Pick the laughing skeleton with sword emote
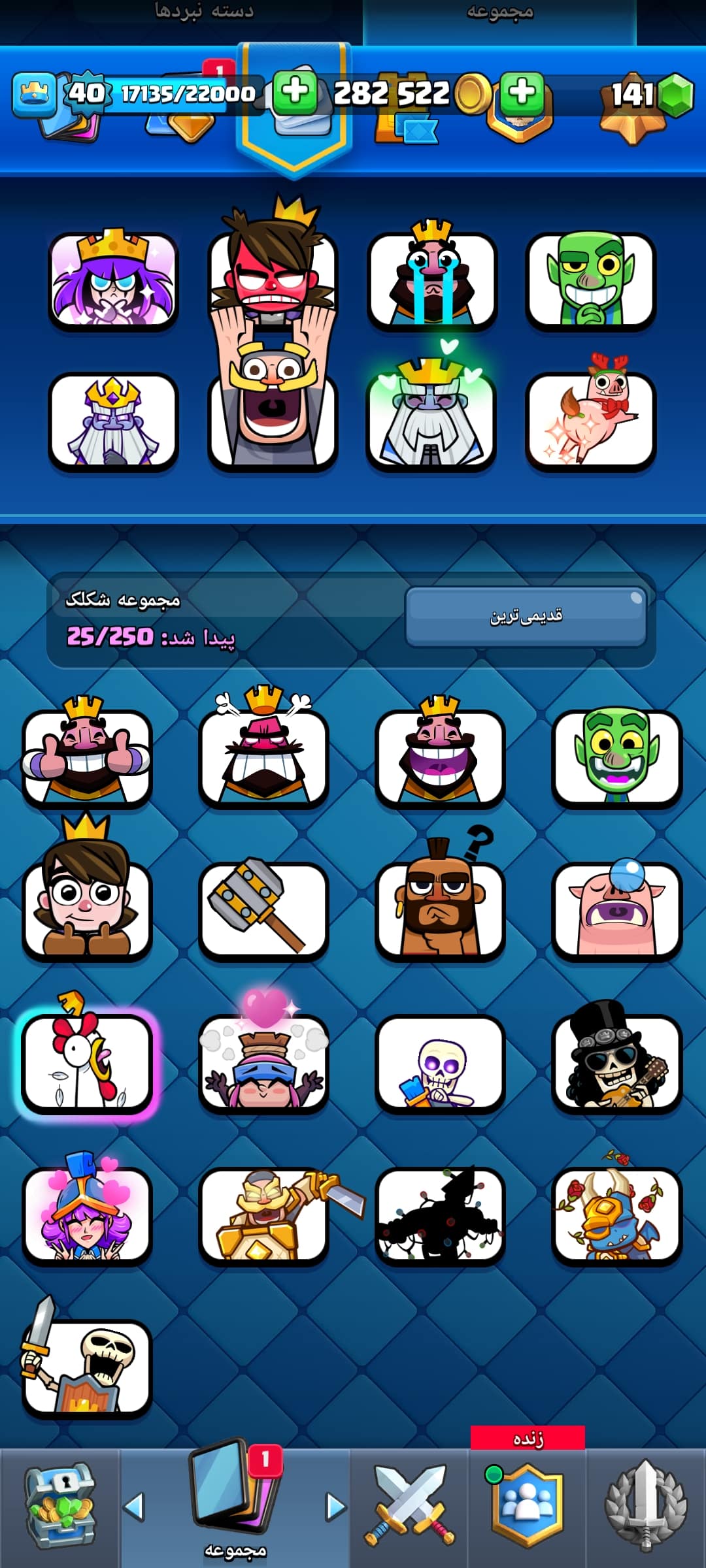The image size is (706, 1568). pyautogui.click(x=87, y=1367)
